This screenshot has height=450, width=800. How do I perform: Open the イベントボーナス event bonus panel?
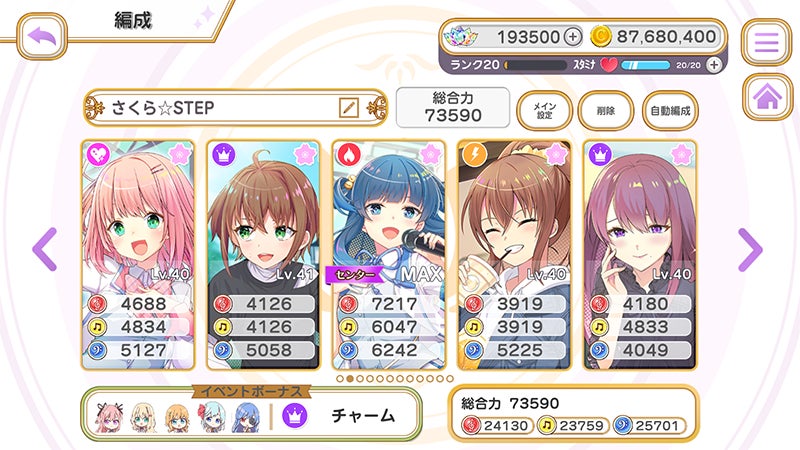(252, 415)
